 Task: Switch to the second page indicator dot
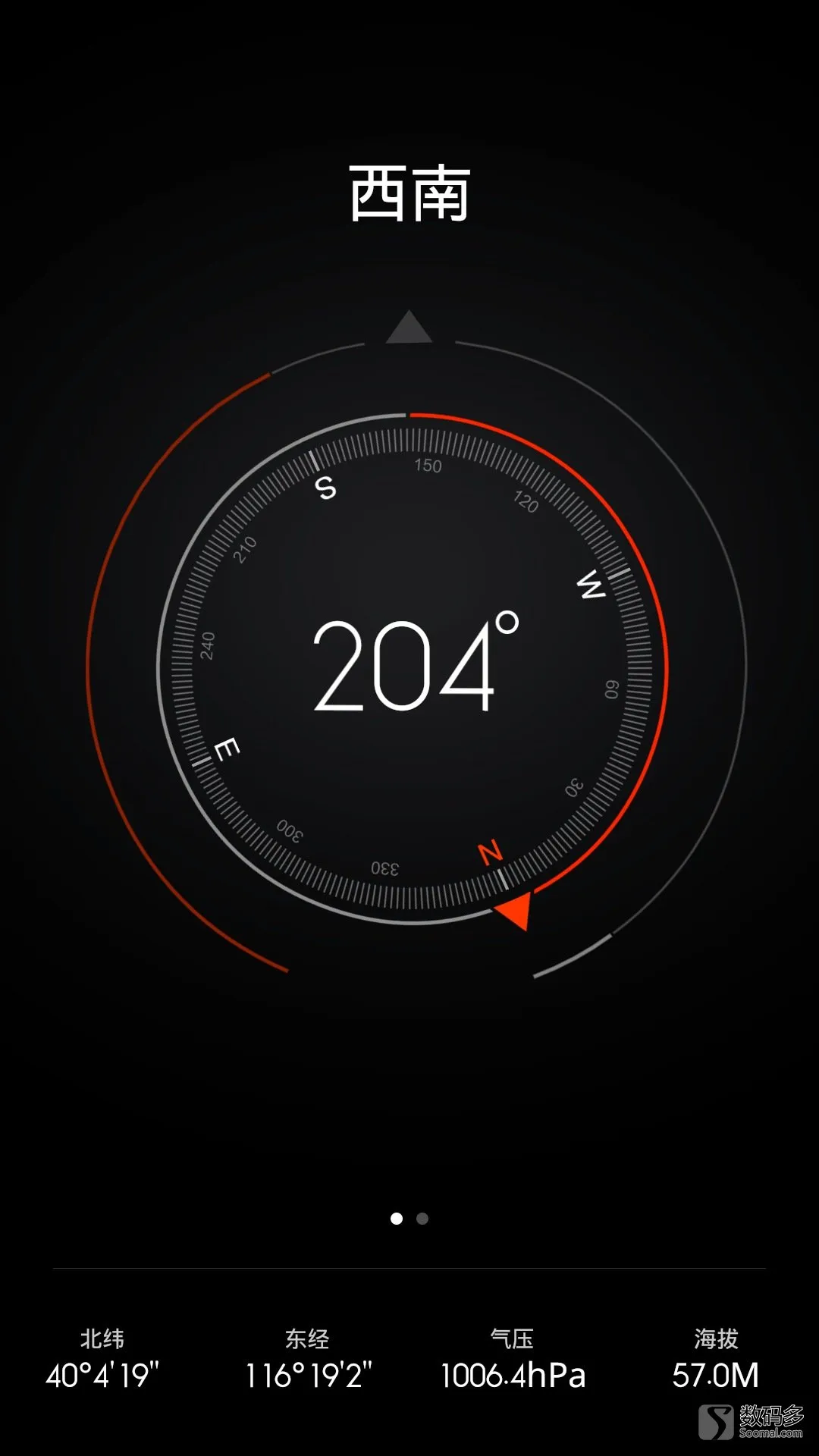click(422, 1219)
